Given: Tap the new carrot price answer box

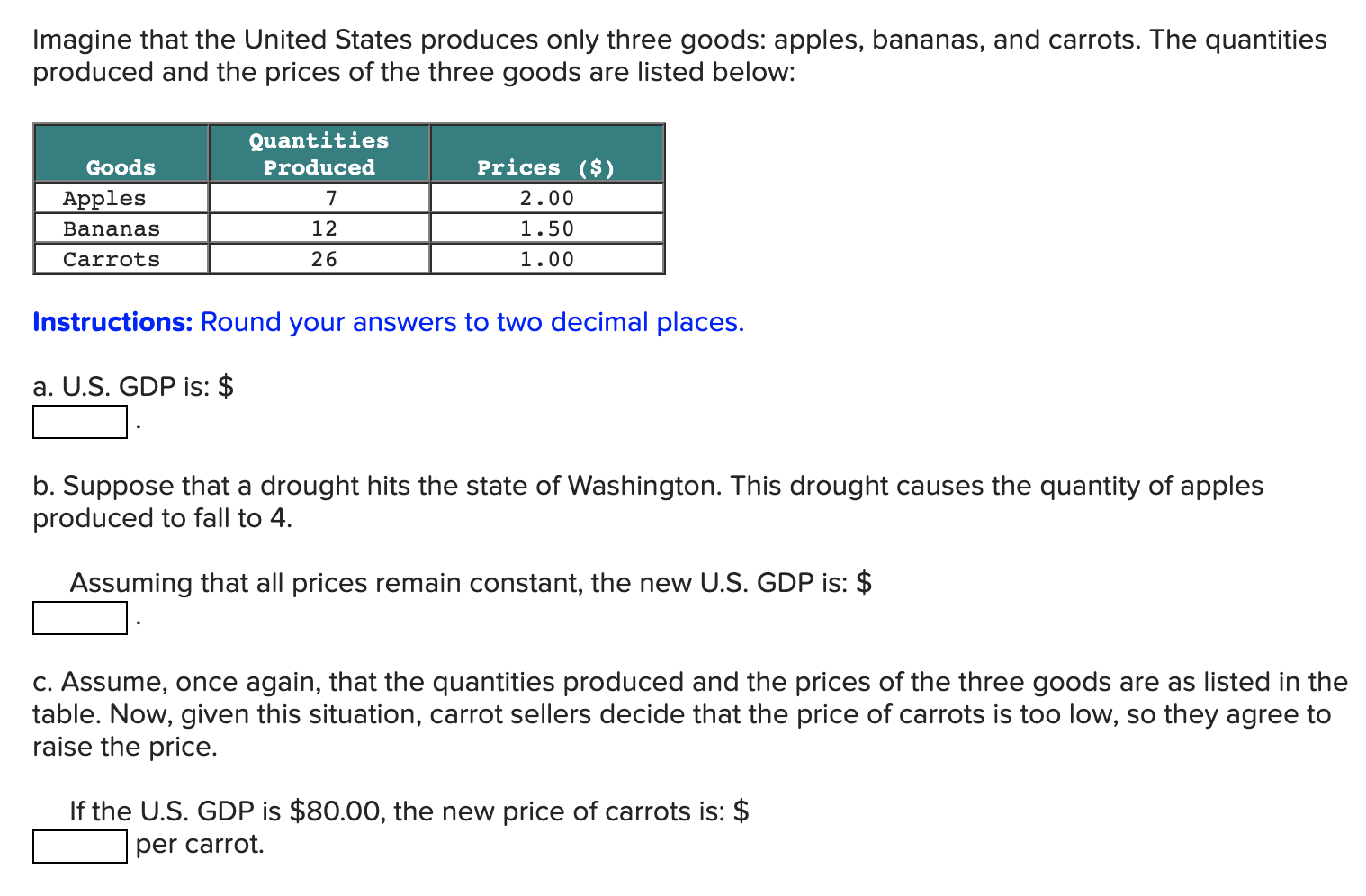Looking at the screenshot, I should pos(80,847).
